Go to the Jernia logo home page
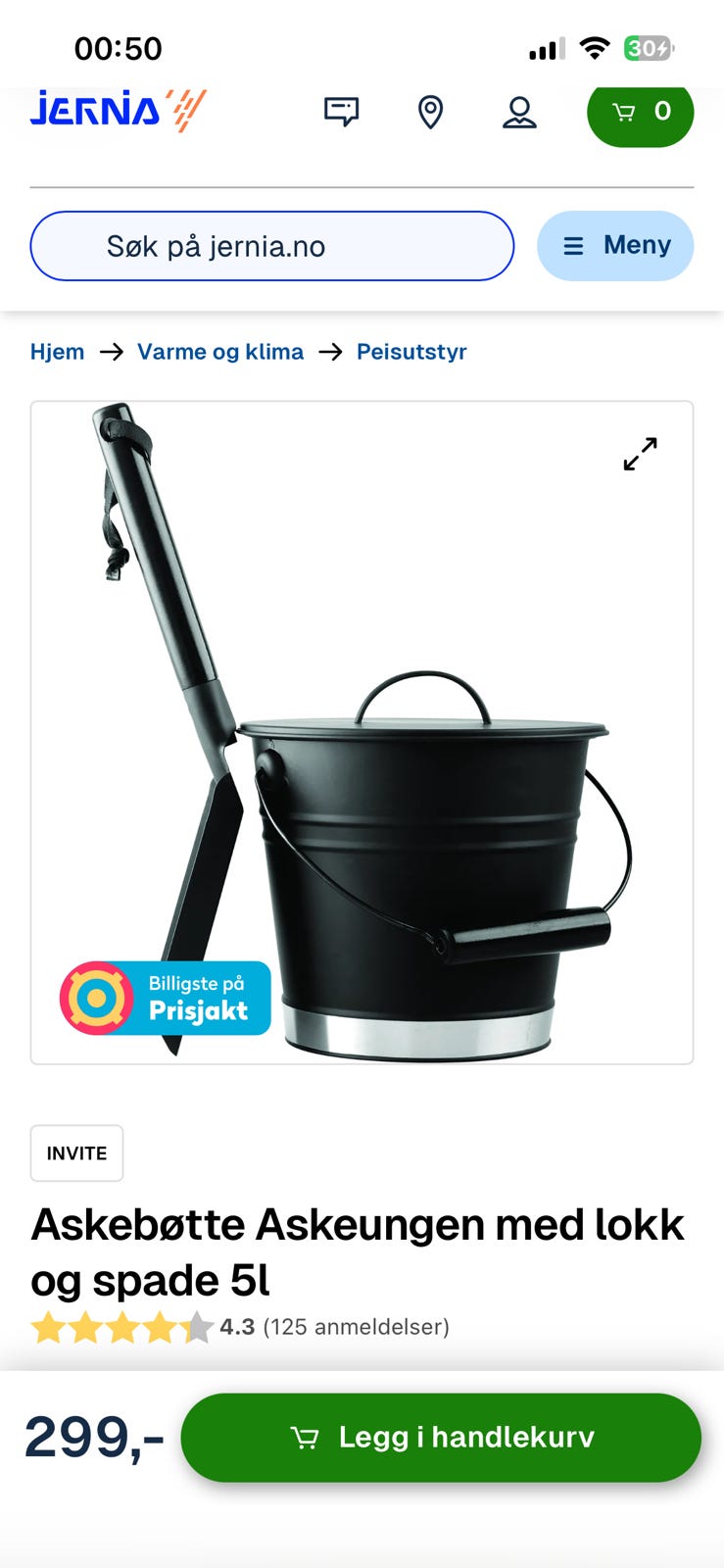The width and height of the screenshot is (724, 1568). pos(118,110)
